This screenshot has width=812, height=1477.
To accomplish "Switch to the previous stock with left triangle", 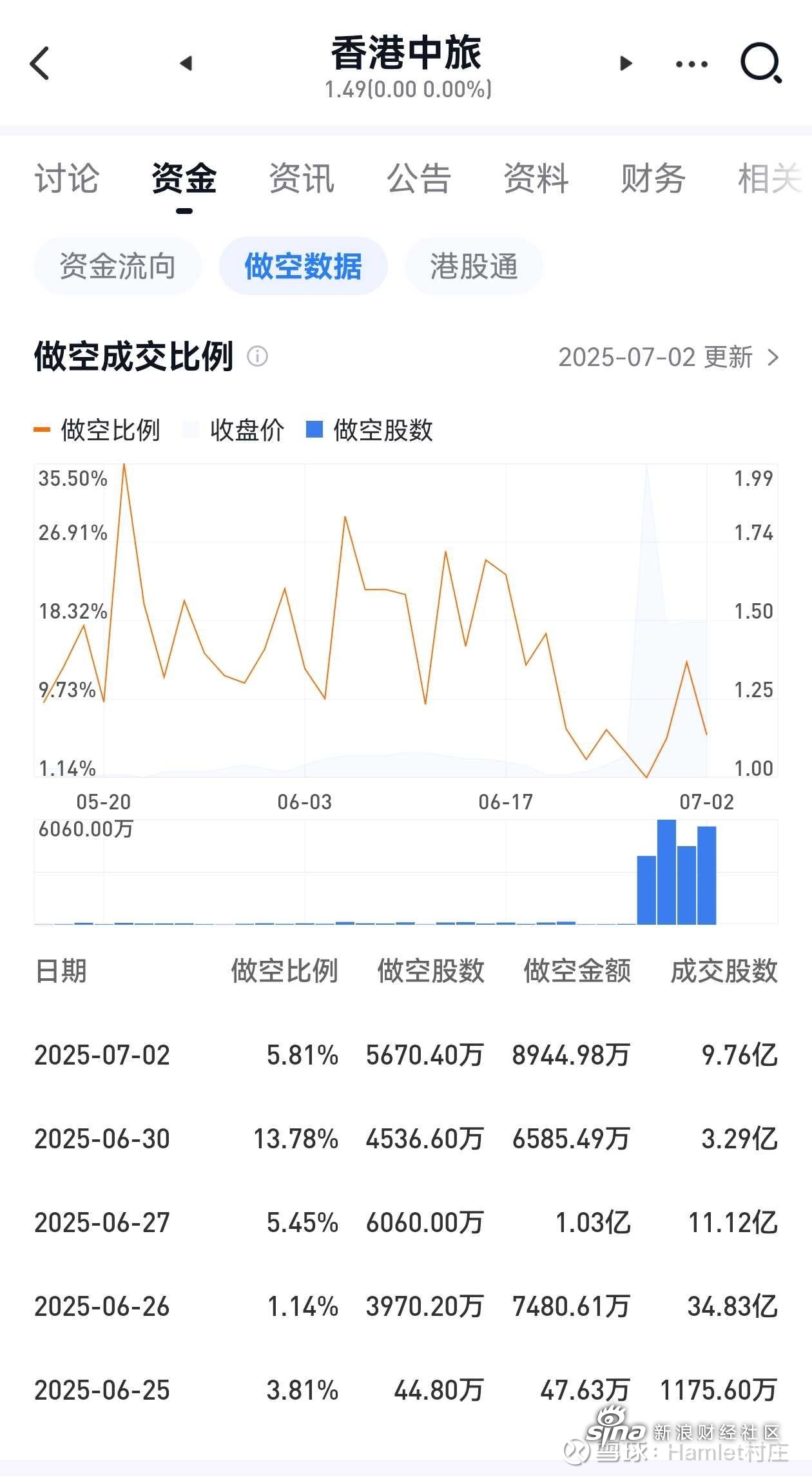I will (x=186, y=63).
